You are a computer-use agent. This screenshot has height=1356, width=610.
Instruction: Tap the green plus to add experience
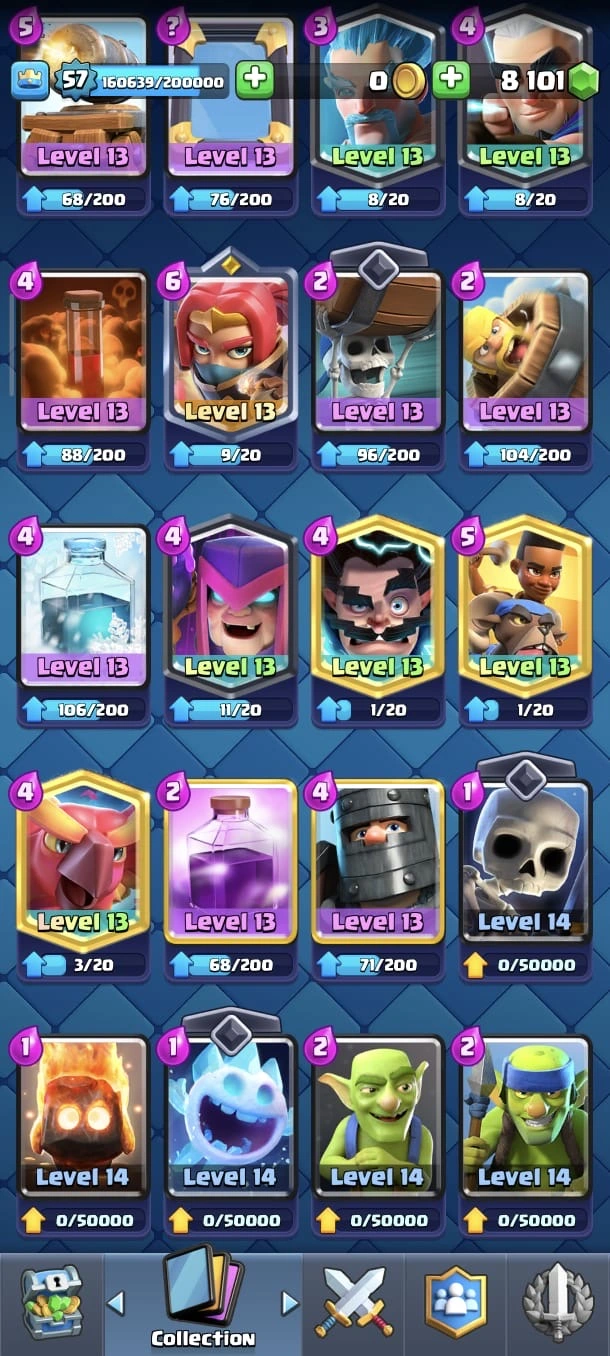click(254, 80)
